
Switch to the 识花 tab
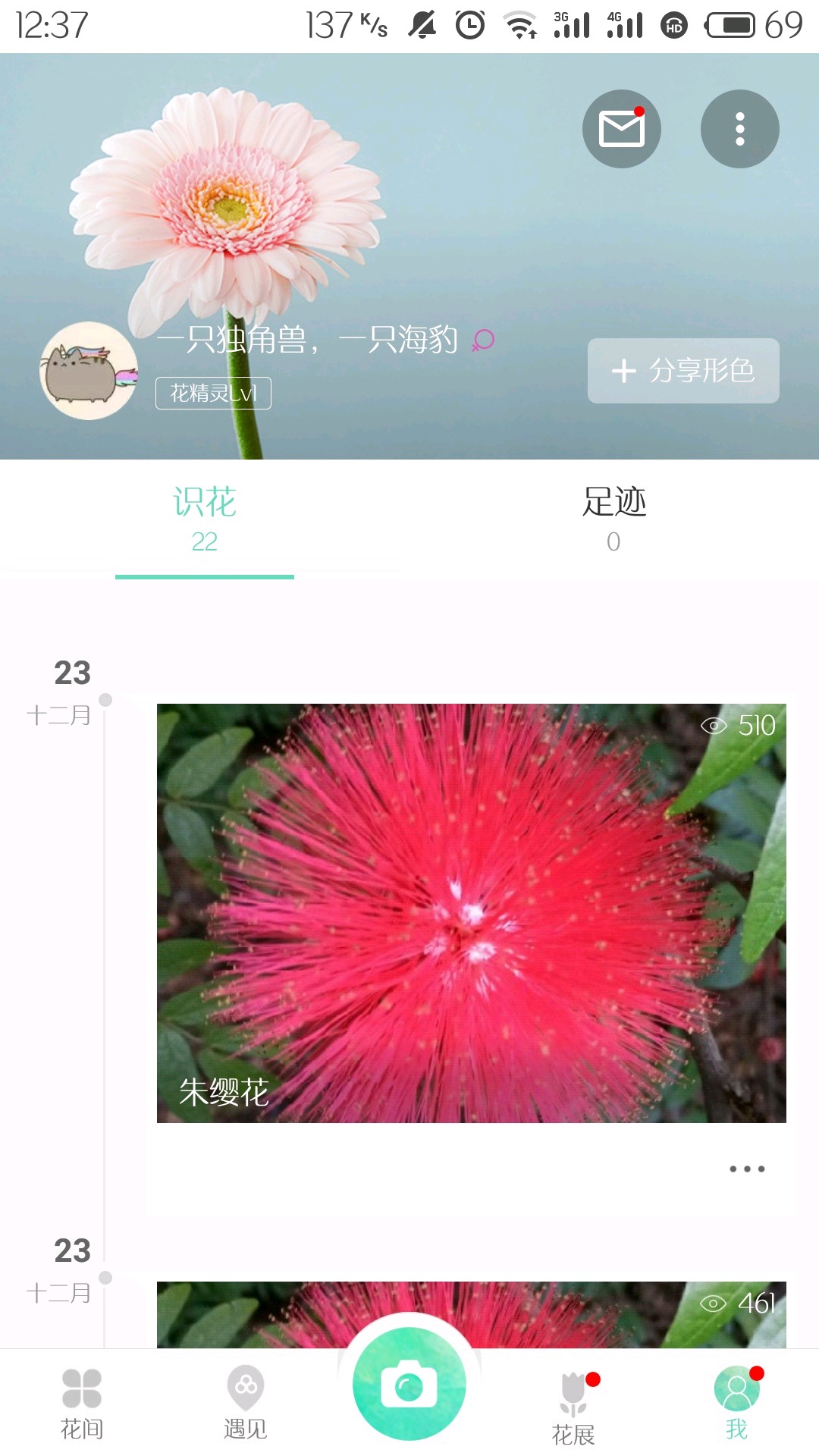[204, 519]
